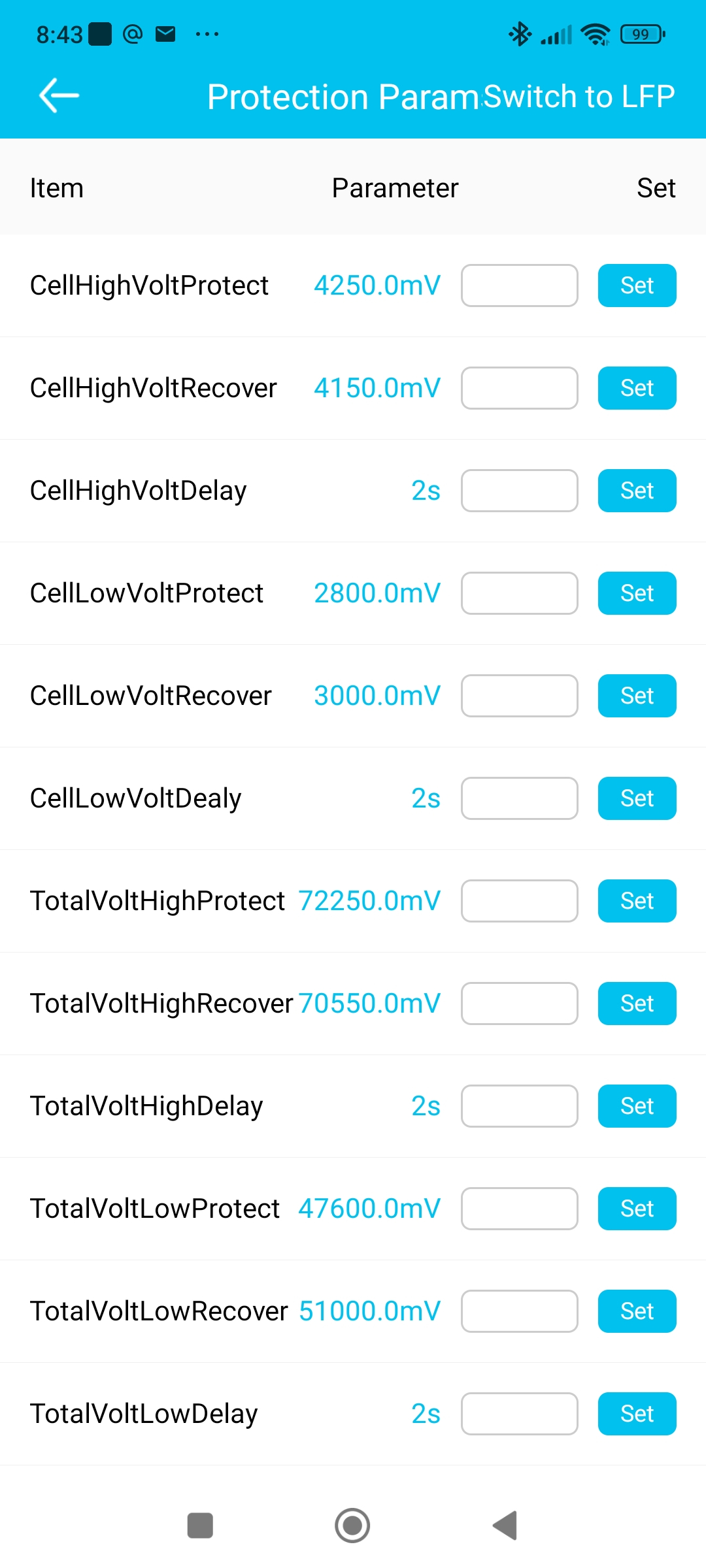Select the CellHighVoltRecover value box
706x1568 pixels.
click(x=519, y=388)
